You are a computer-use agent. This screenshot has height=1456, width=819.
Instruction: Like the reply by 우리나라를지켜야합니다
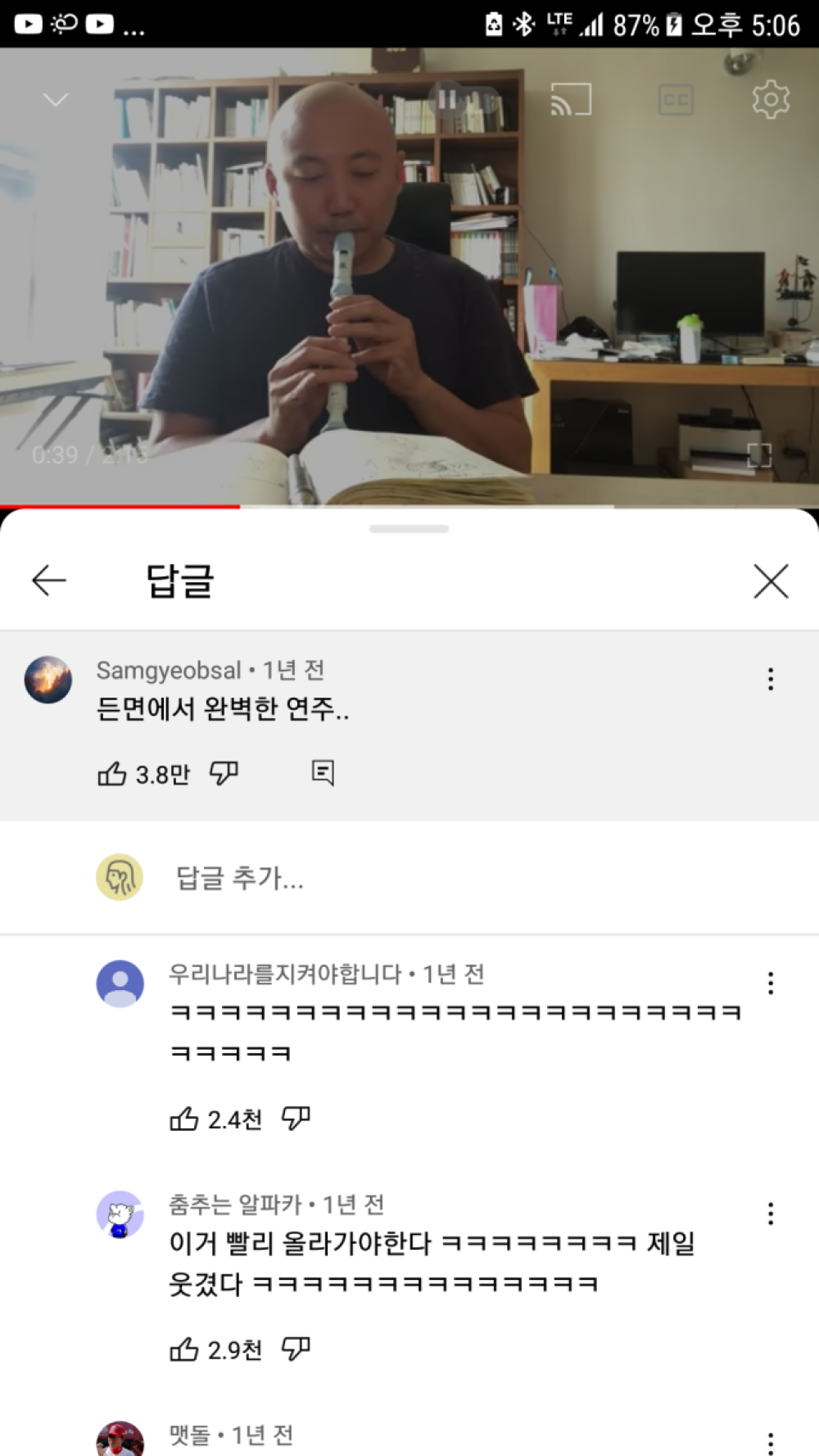(184, 1119)
